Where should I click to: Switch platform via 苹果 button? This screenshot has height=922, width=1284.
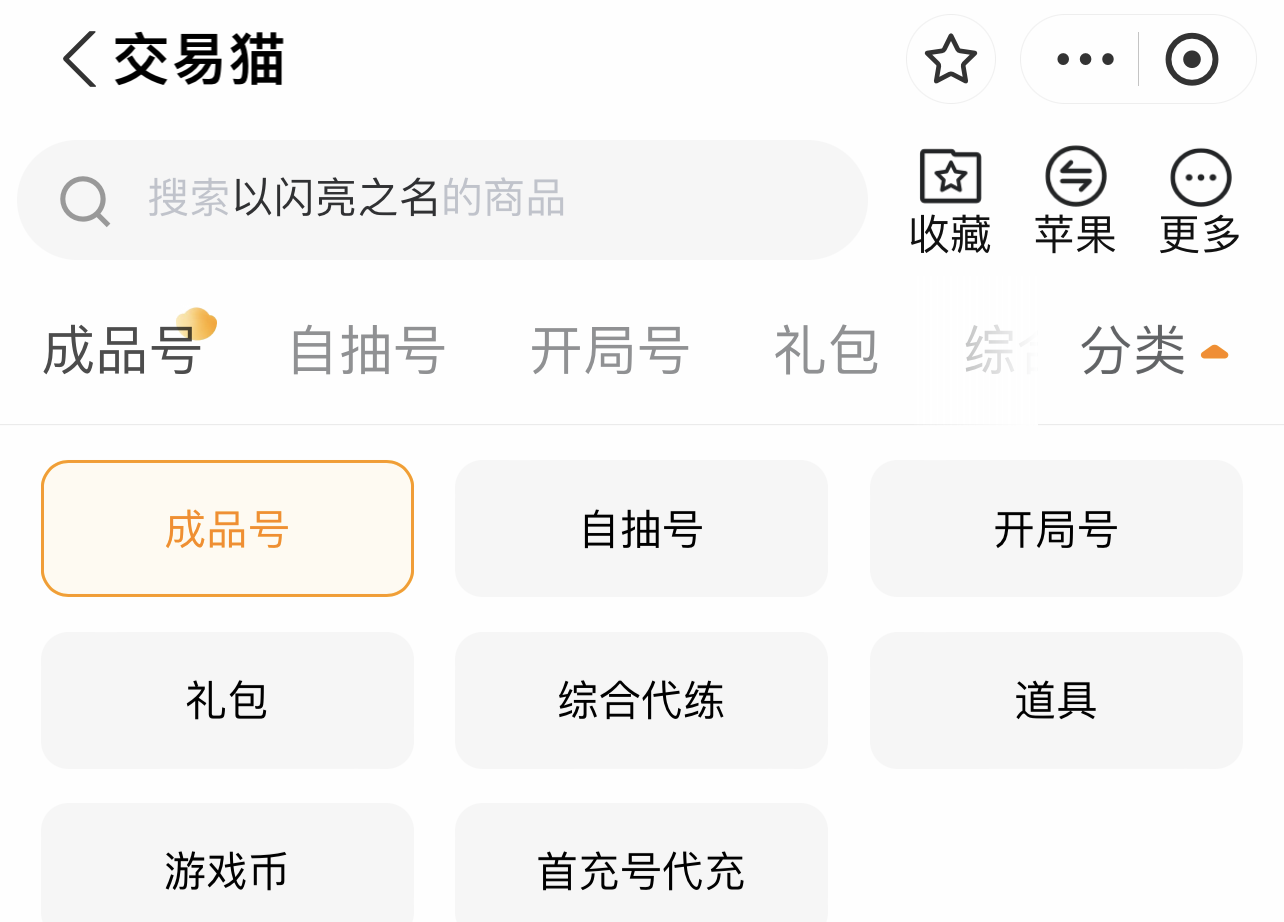[1075, 200]
